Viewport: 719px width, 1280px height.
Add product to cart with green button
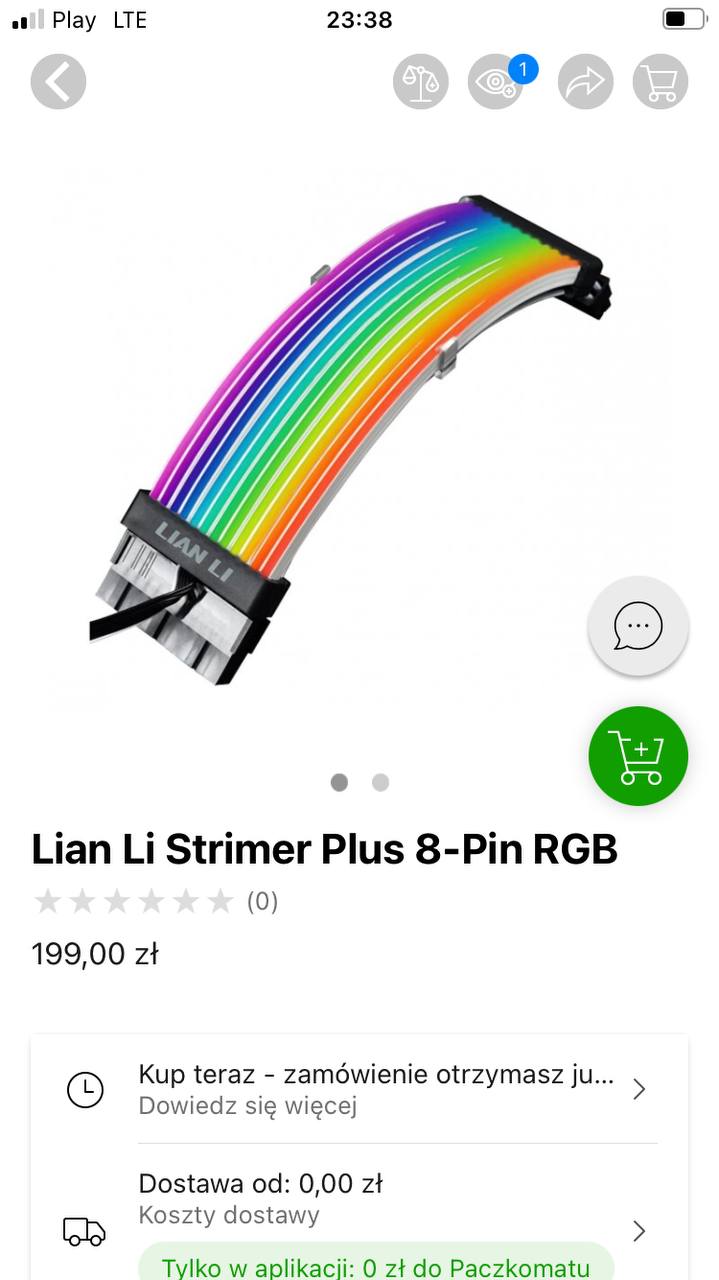pos(638,756)
